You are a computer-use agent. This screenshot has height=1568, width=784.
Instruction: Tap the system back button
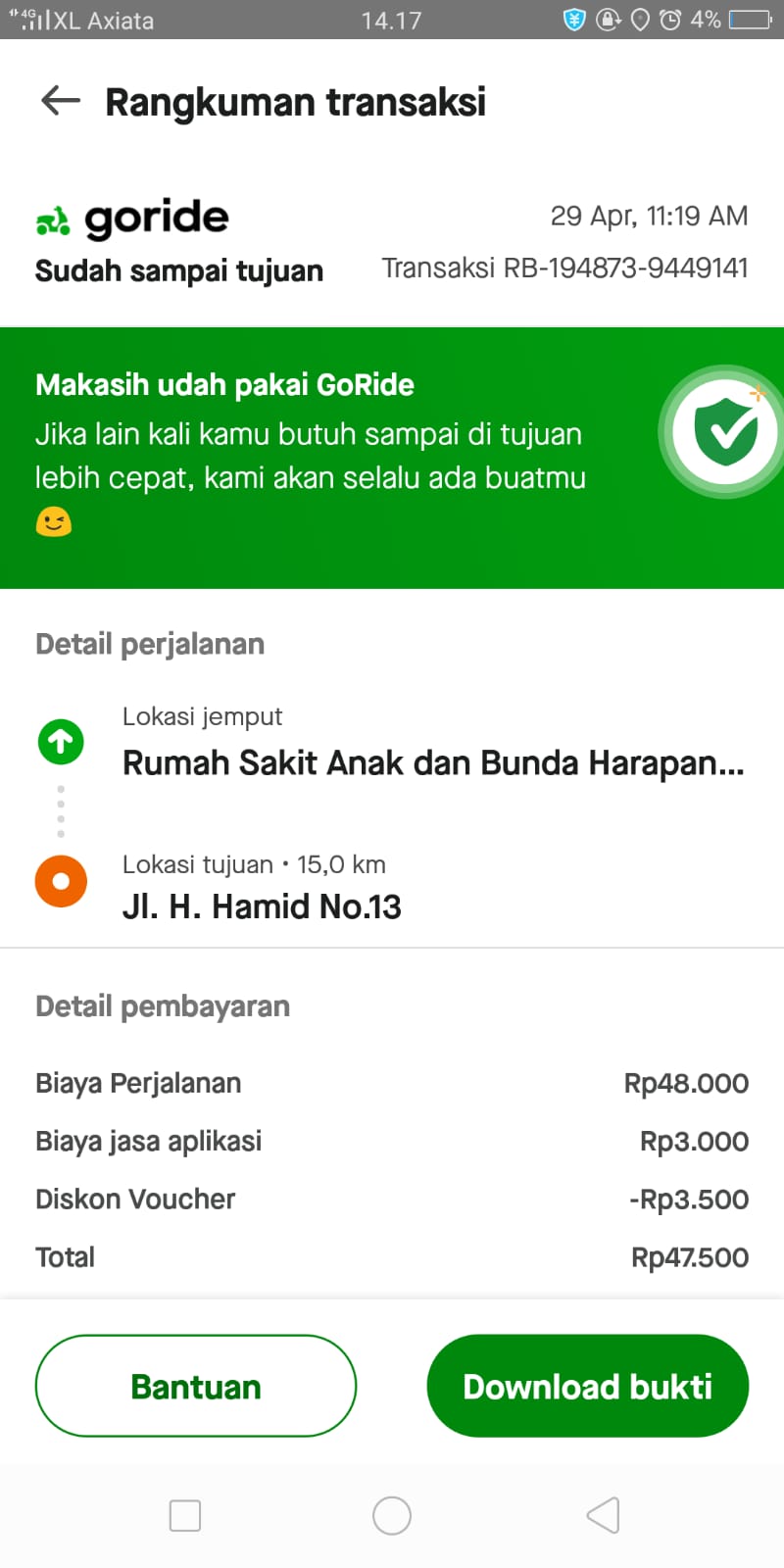coord(604,1515)
